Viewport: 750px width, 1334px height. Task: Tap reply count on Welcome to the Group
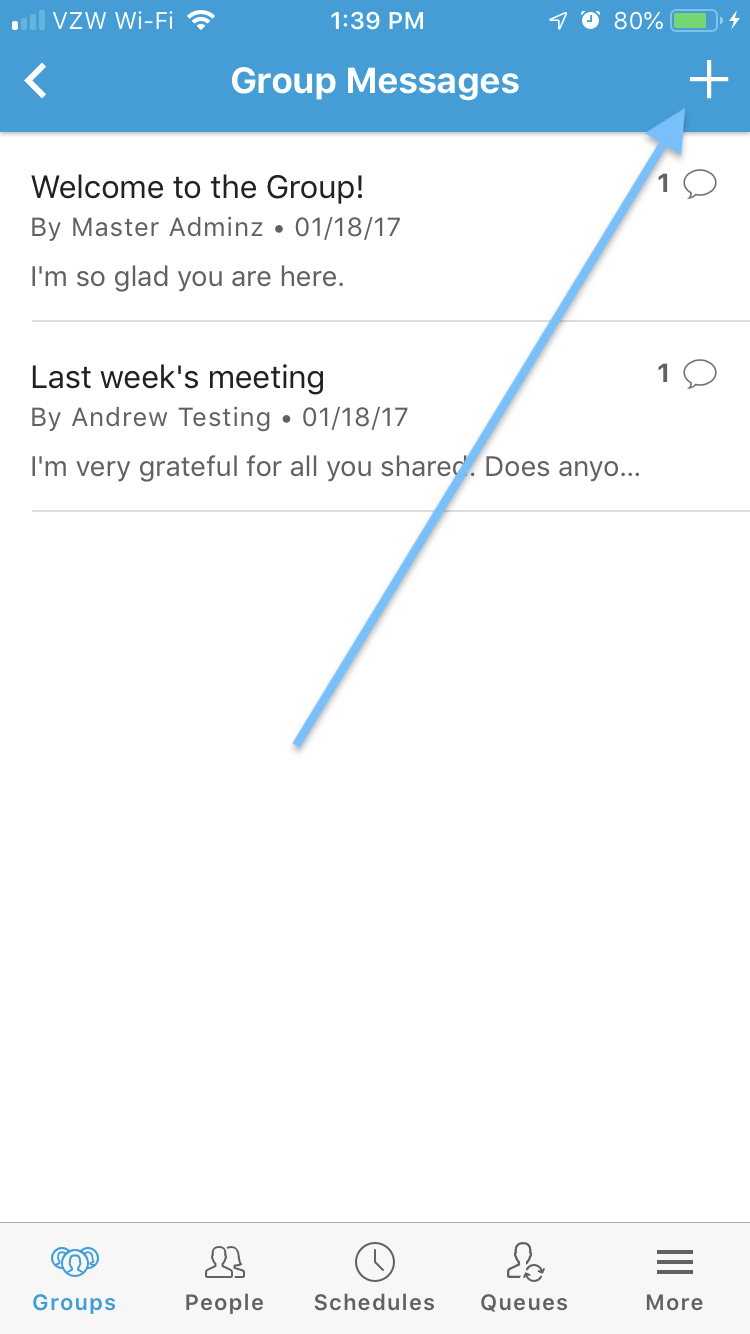pyautogui.click(x=663, y=183)
